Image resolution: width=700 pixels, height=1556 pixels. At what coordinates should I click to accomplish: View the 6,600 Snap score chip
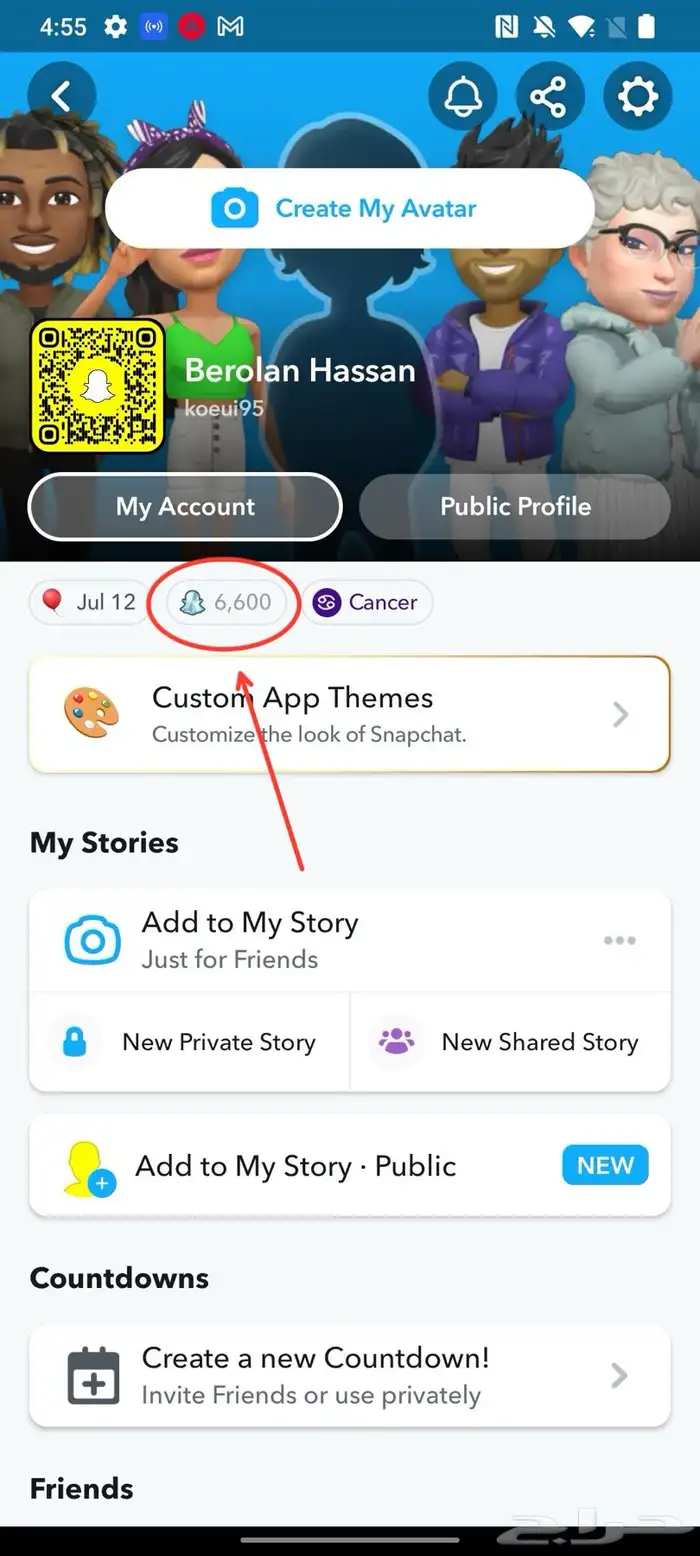226,602
